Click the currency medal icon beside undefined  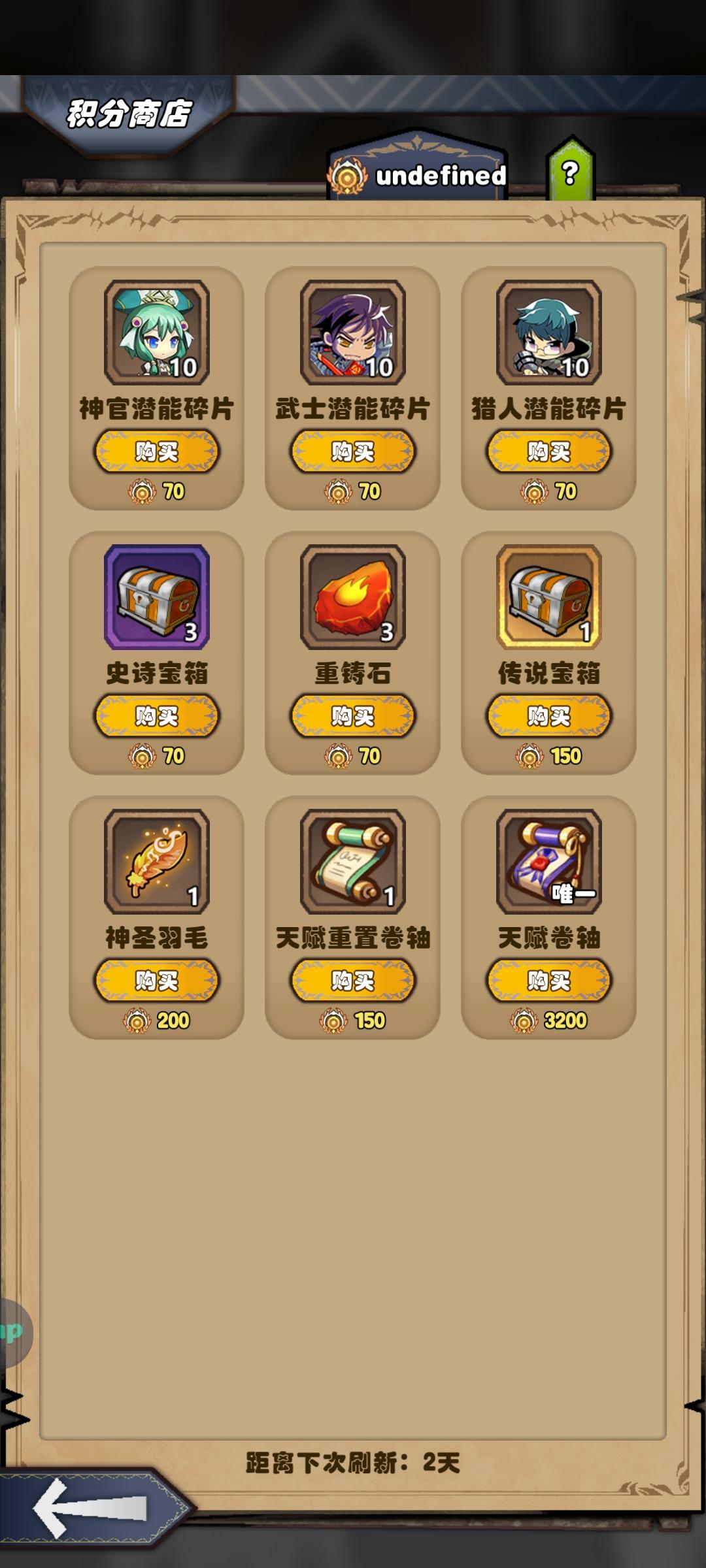(x=348, y=174)
